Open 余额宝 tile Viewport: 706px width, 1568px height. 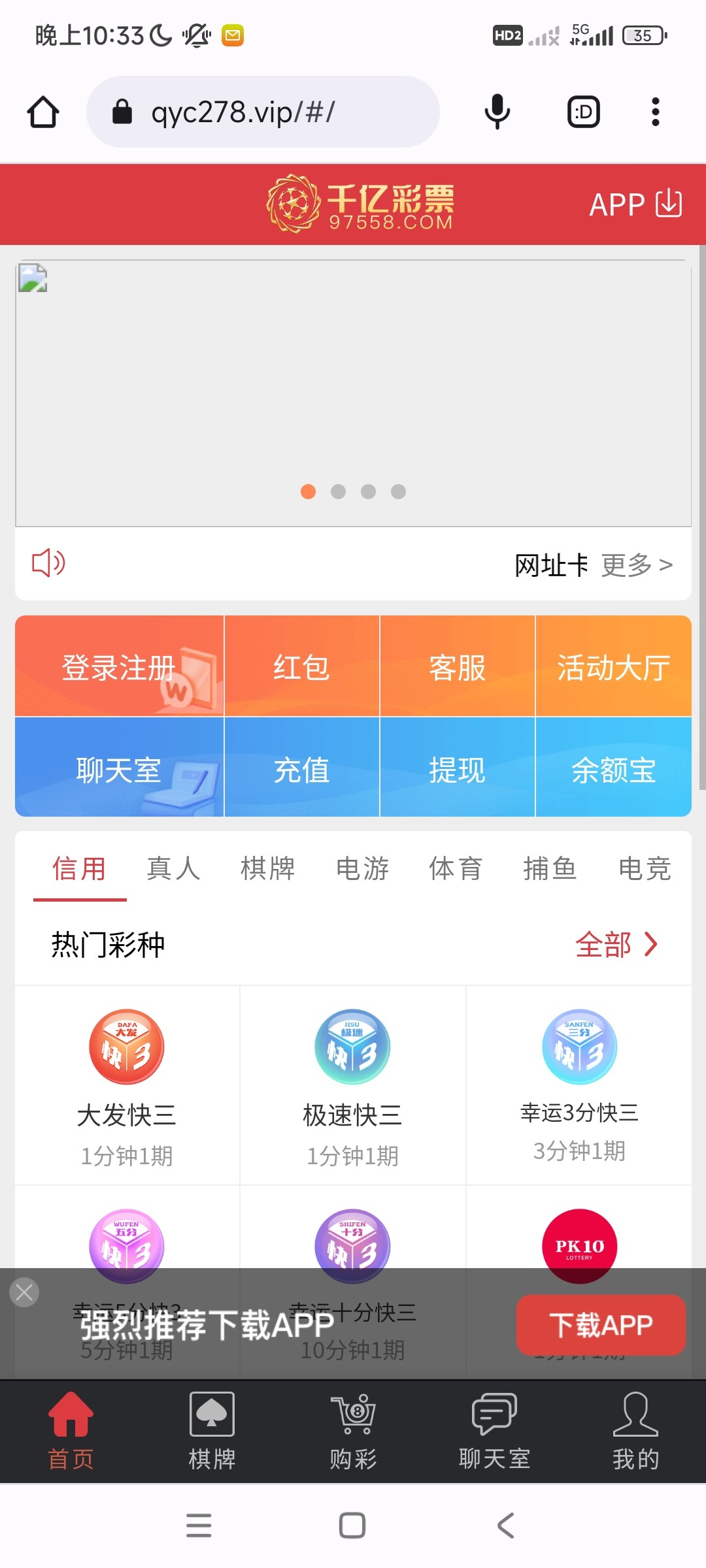613,769
